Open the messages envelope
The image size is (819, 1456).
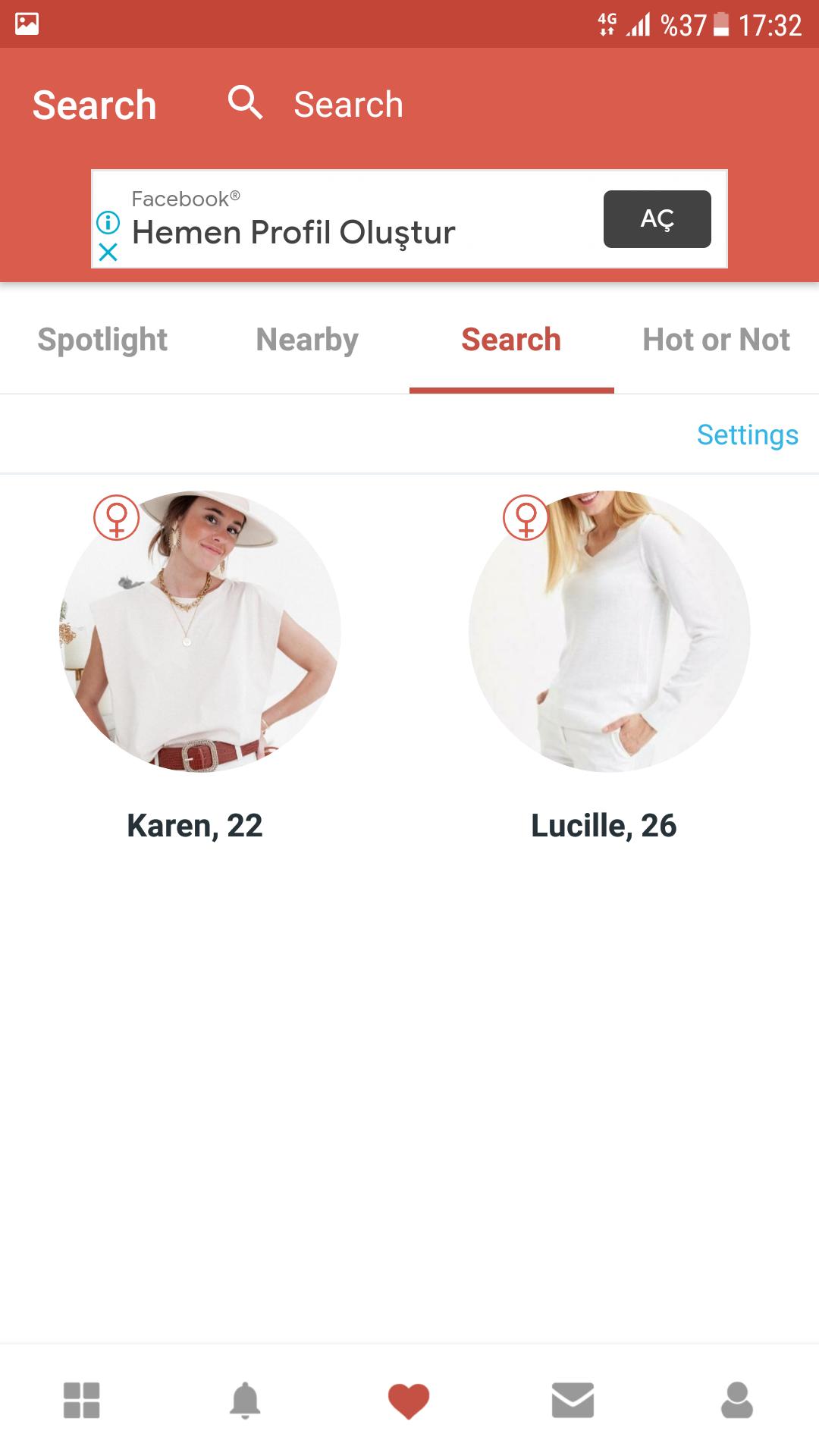click(x=573, y=1400)
